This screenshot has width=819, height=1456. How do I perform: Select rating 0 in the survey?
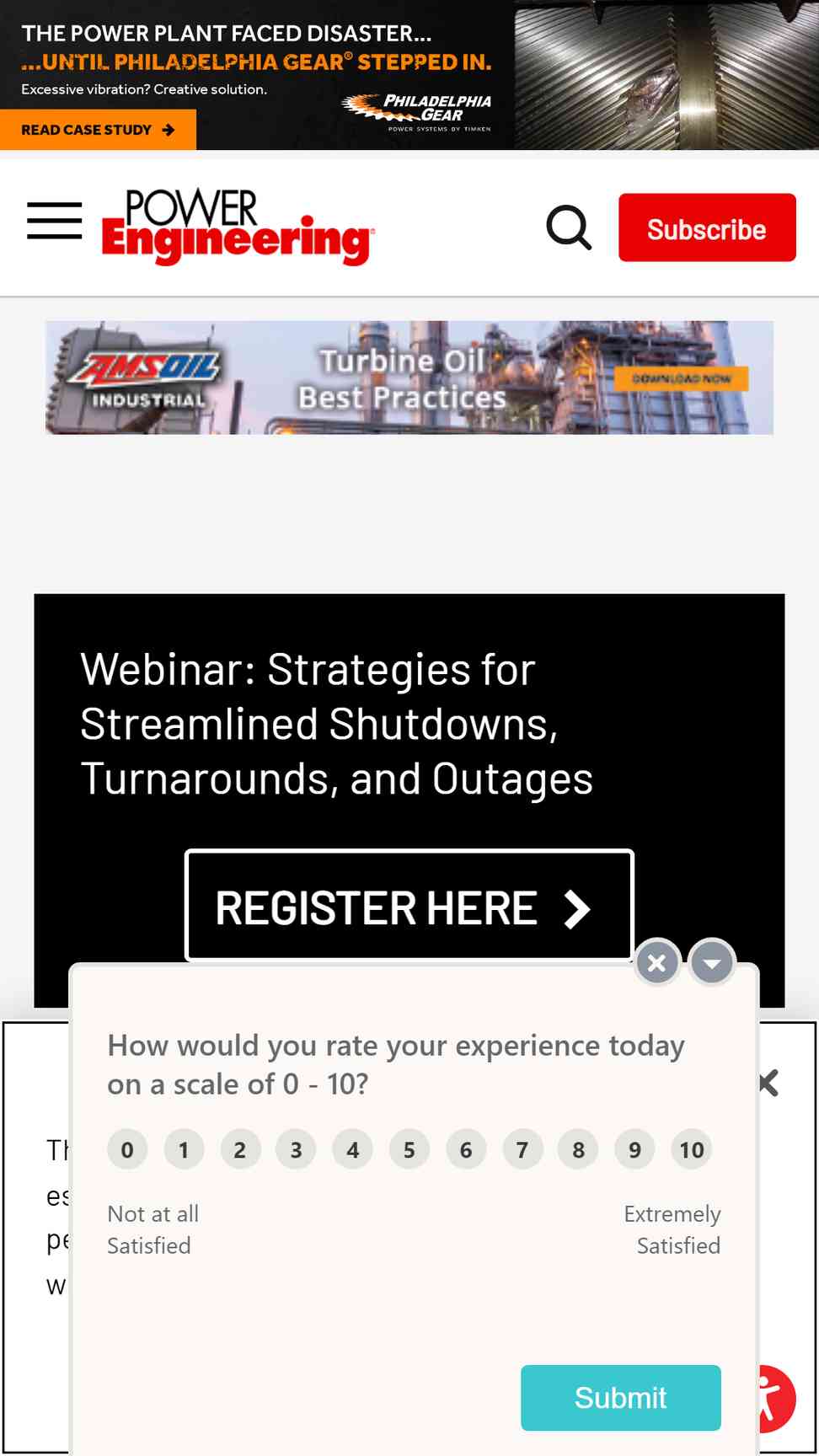point(127,1149)
